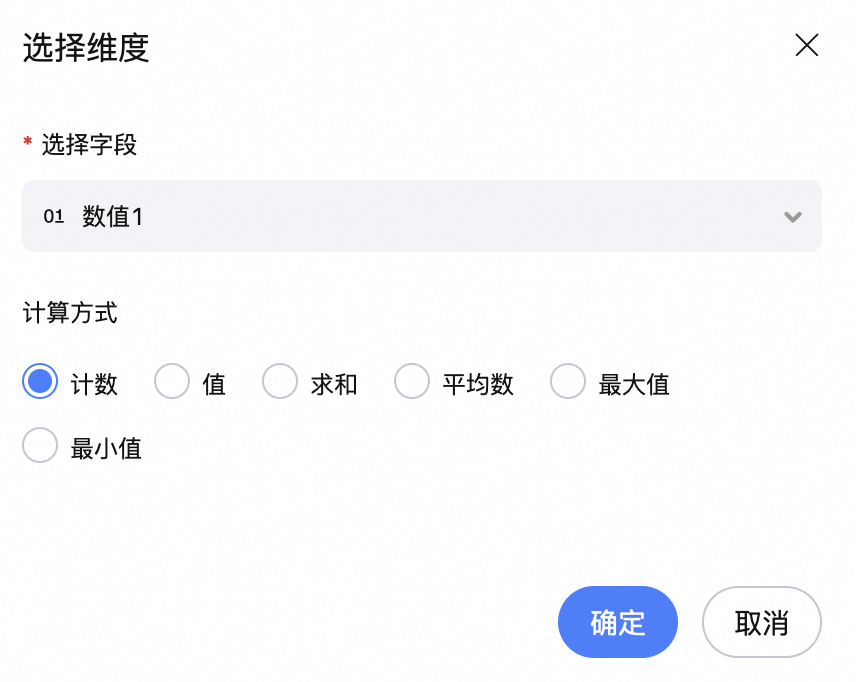Choose the 值 calculation method
Viewport: 856px width, 682px height.
[x=172, y=381]
